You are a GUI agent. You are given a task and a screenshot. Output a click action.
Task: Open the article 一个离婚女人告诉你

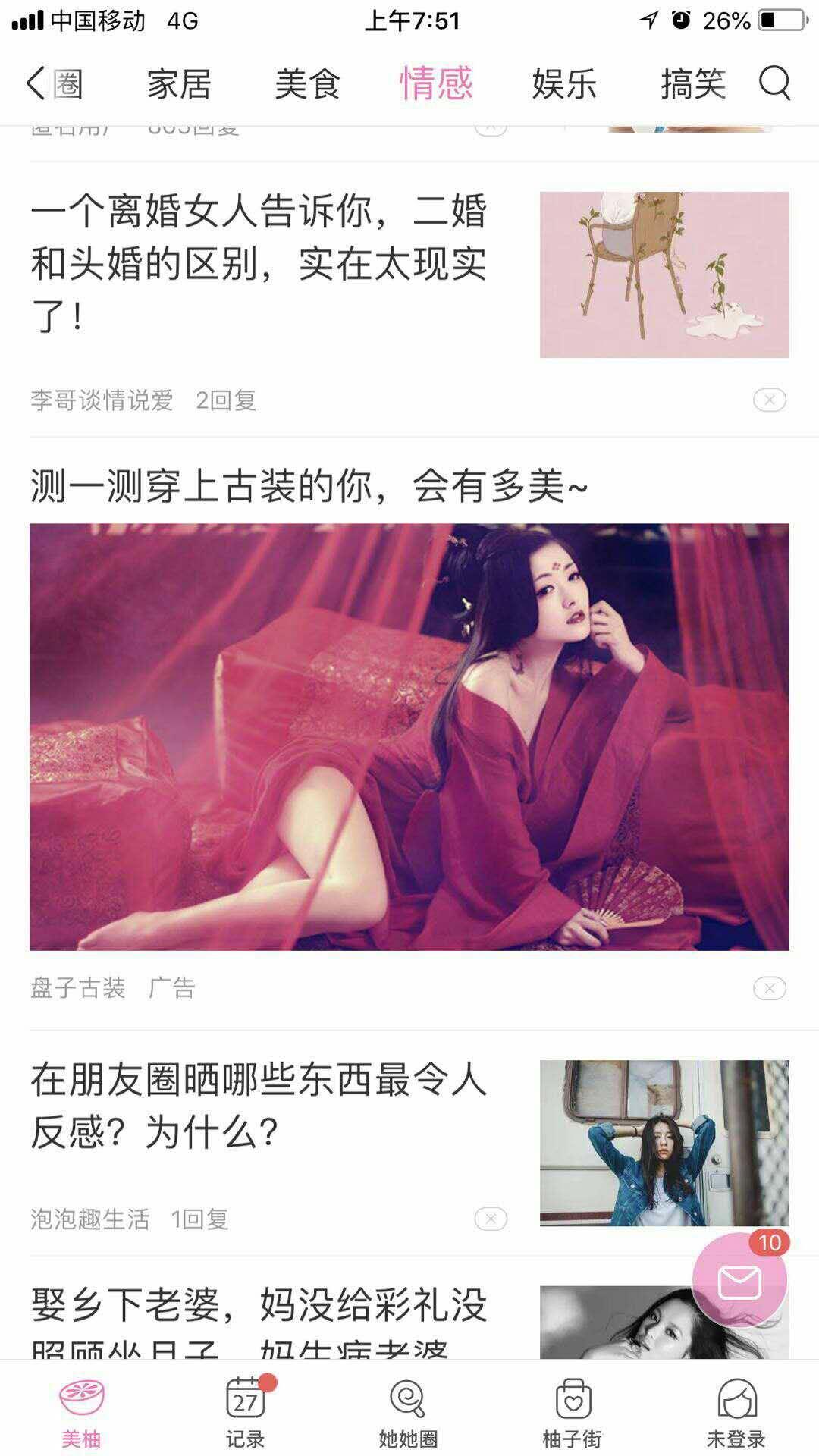tap(258, 263)
